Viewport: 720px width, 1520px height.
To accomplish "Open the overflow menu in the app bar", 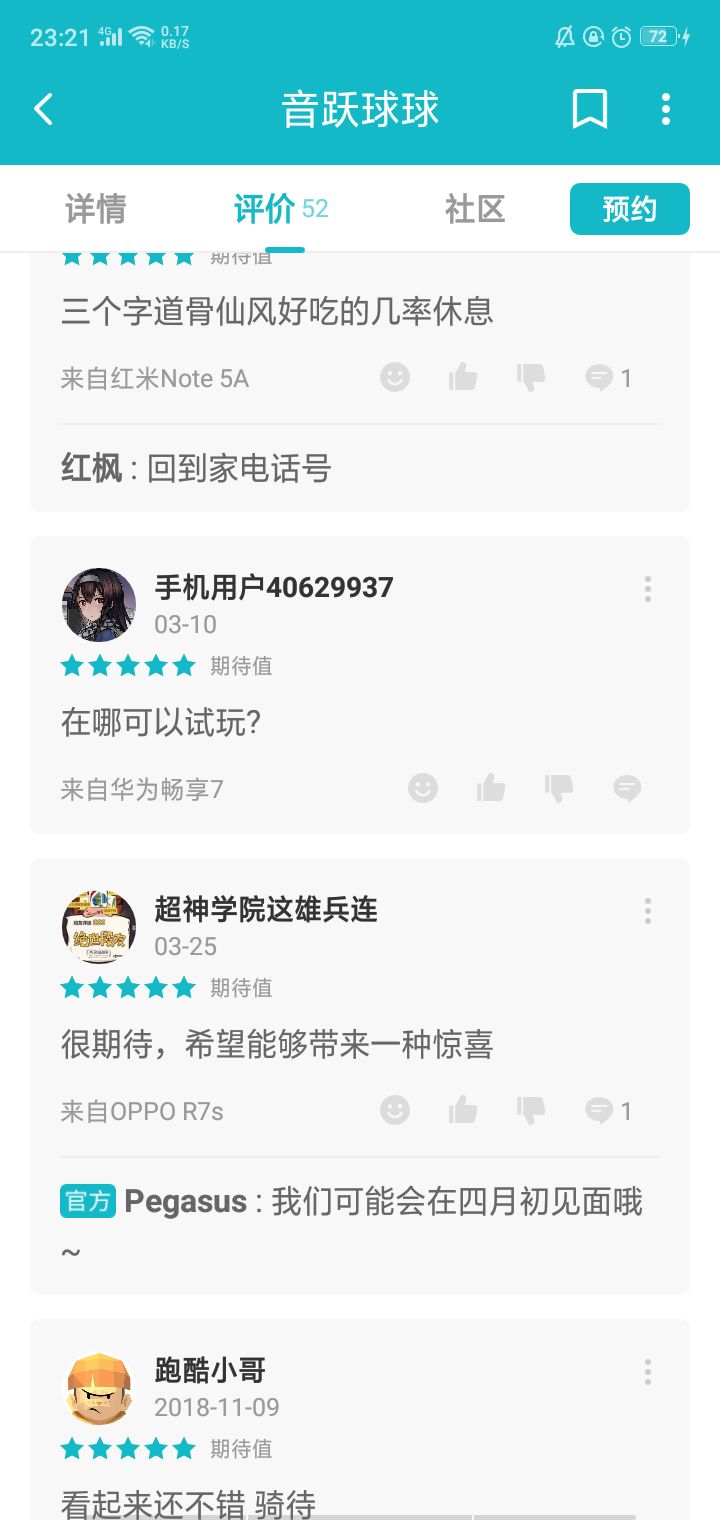I will click(x=666, y=109).
